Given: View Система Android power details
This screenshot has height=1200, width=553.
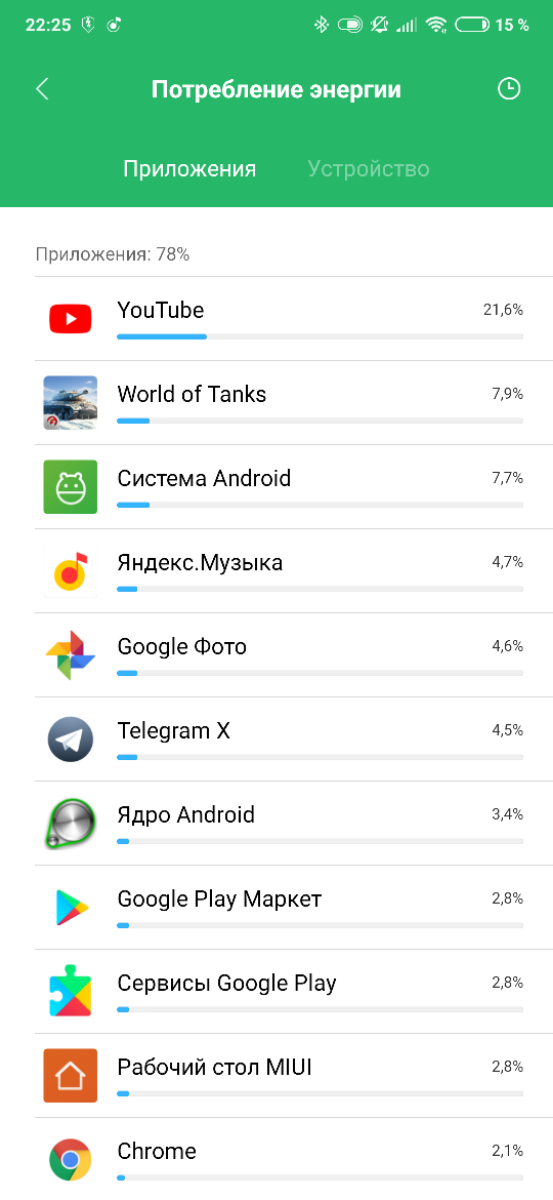Looking at the screenshot, I should 276,487.
